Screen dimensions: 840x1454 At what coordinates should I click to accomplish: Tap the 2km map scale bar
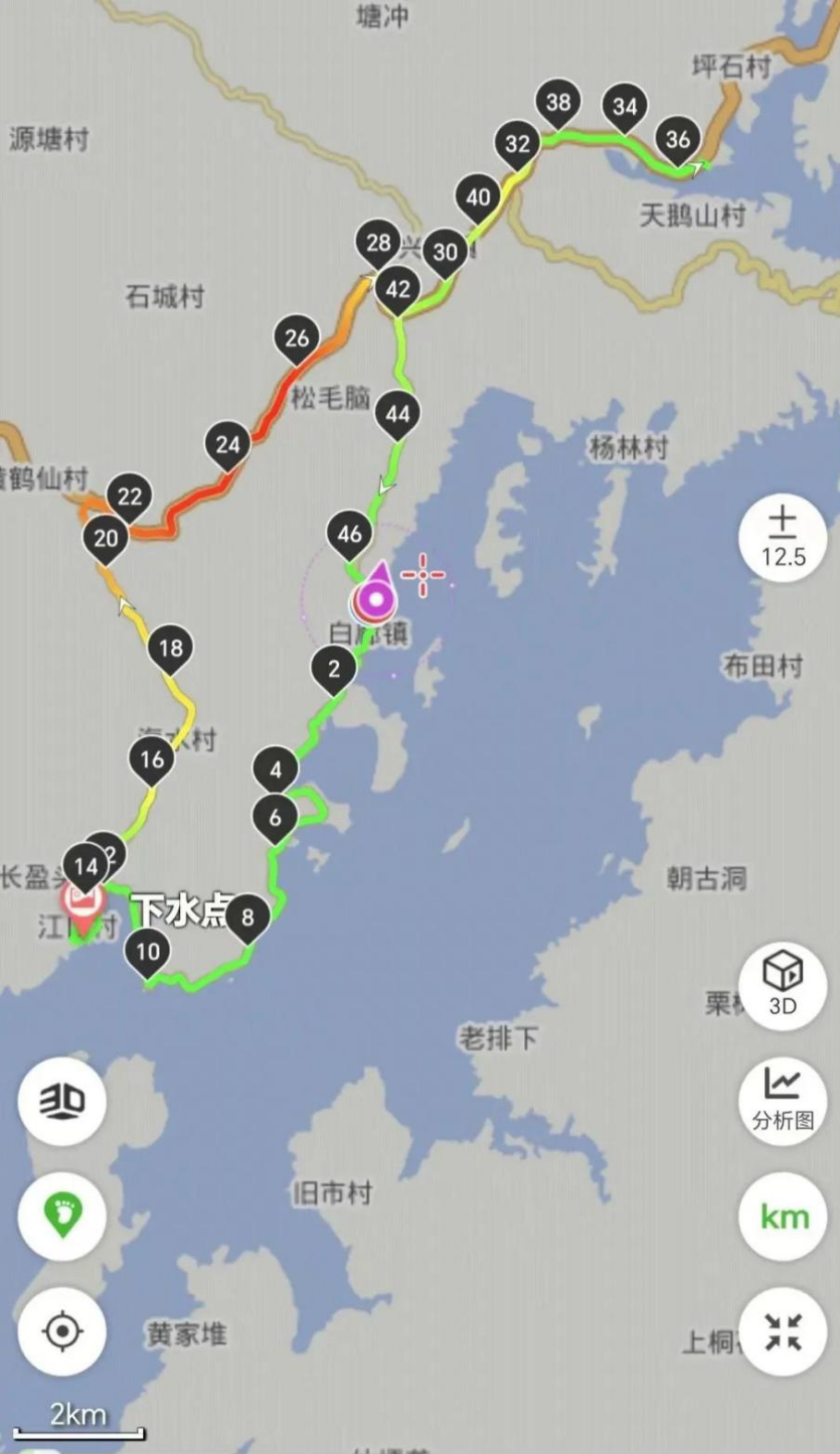(x=79, y=1413)
